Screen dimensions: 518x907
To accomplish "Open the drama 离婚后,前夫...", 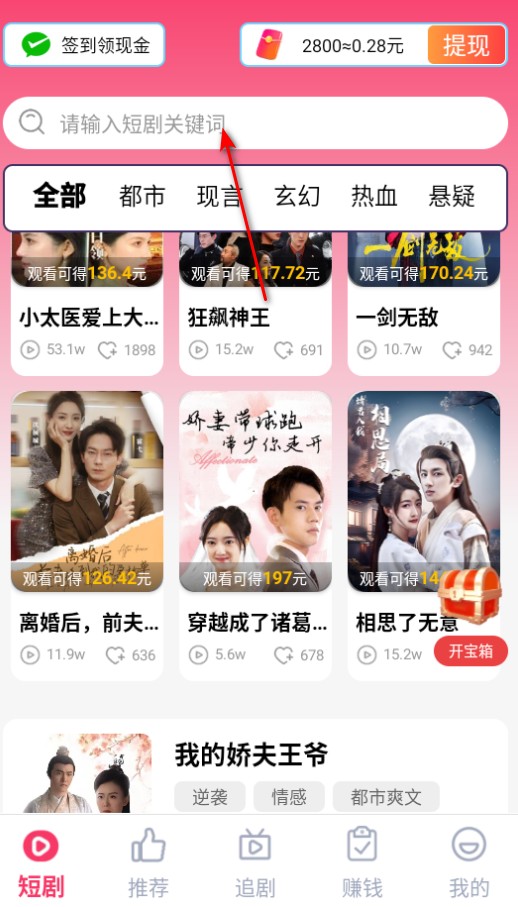I will (x=87, y=536).
